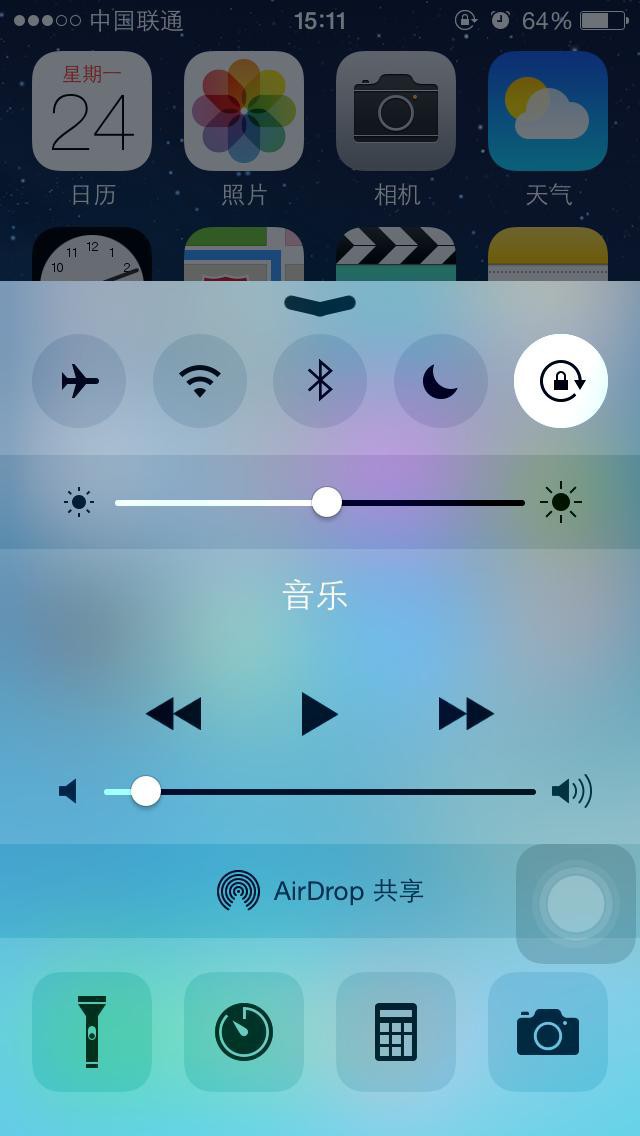
Task: Tap the volume slider track
Action: [x=340, y=792]
